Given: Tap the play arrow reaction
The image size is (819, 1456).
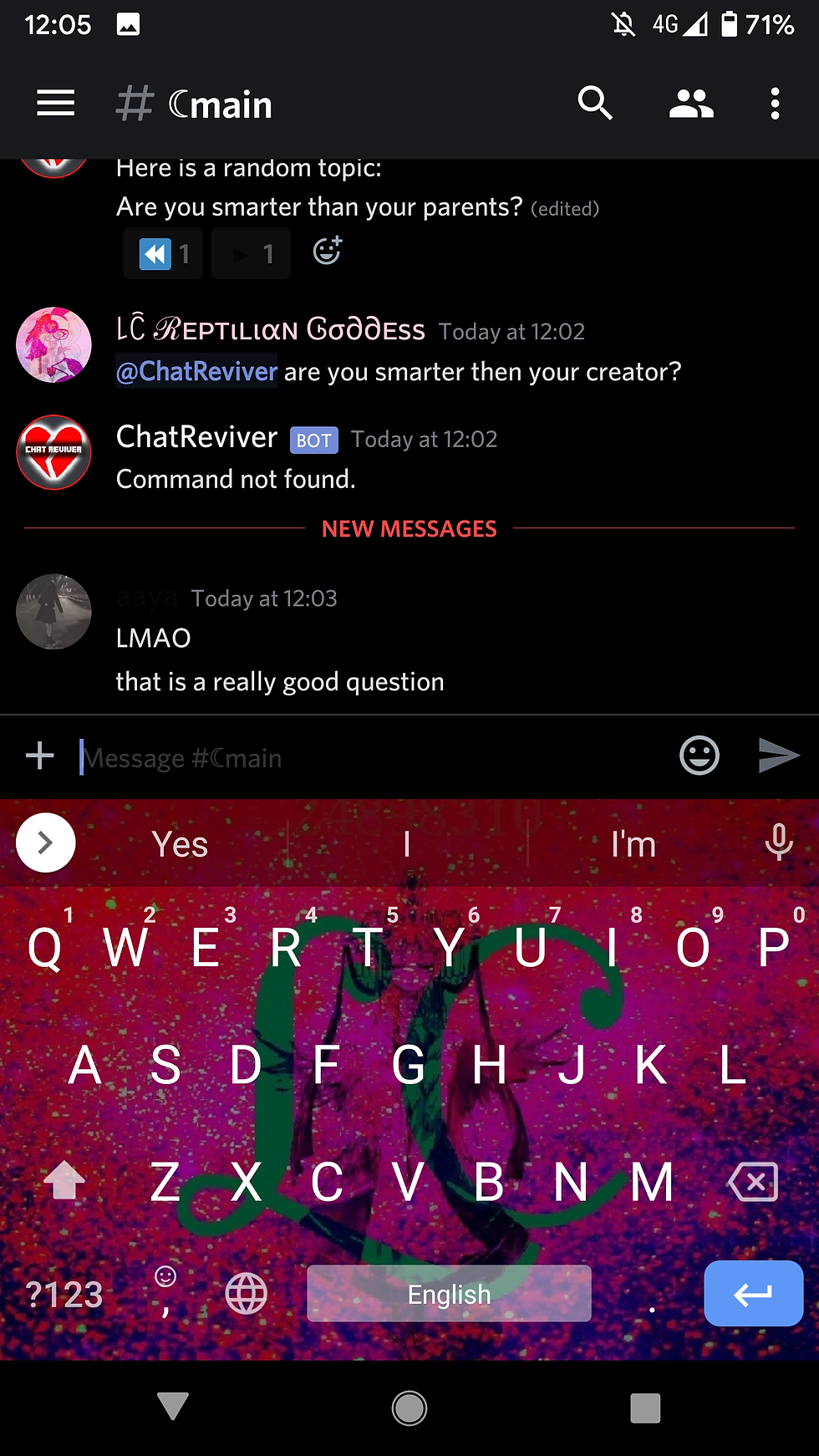Looking at the screenshot, I should [x=251, y=253].
